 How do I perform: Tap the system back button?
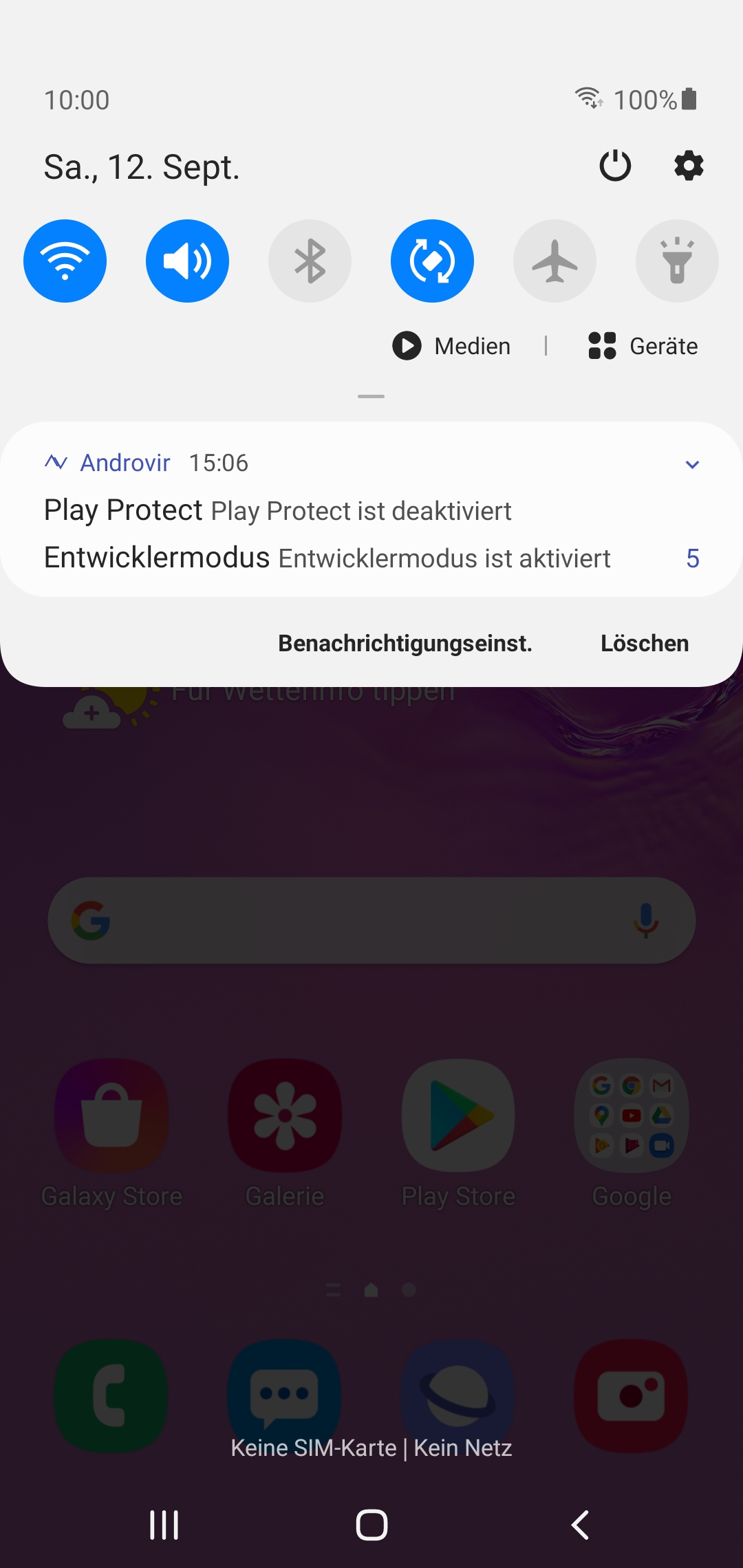click(580, 1525)
